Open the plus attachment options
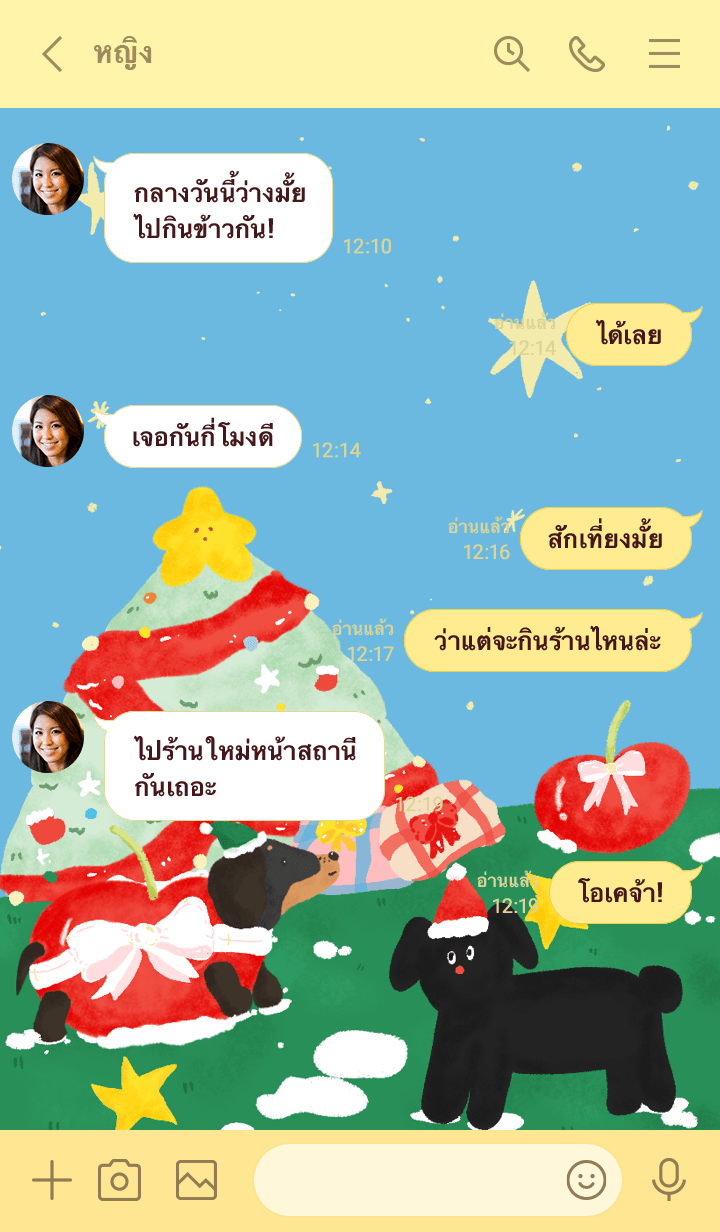 coord(52,1181)
